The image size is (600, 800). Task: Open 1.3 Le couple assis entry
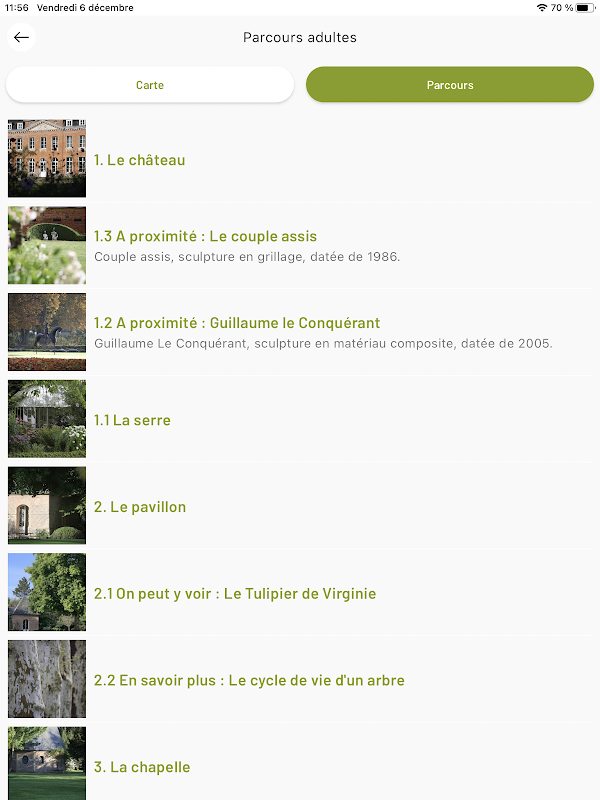[x=300, y=245]
